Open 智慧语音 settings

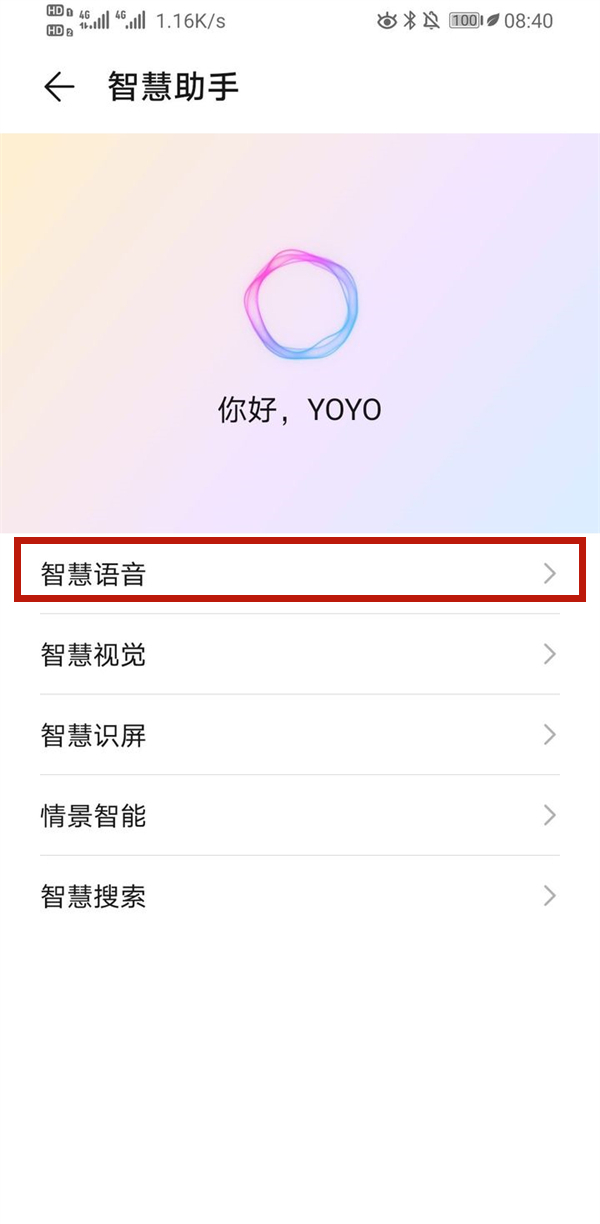coord(299,573)
